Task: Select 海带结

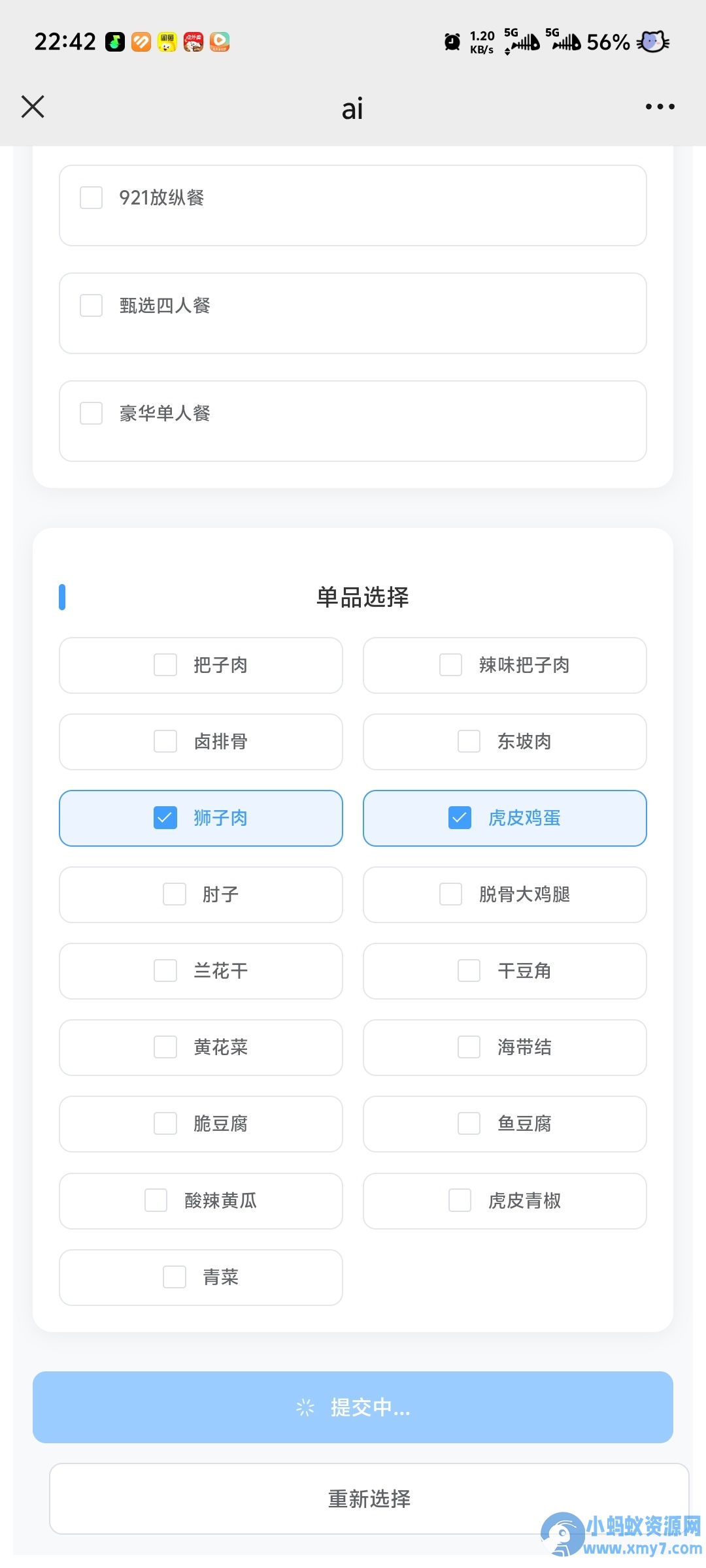Action: point(505,1047)
